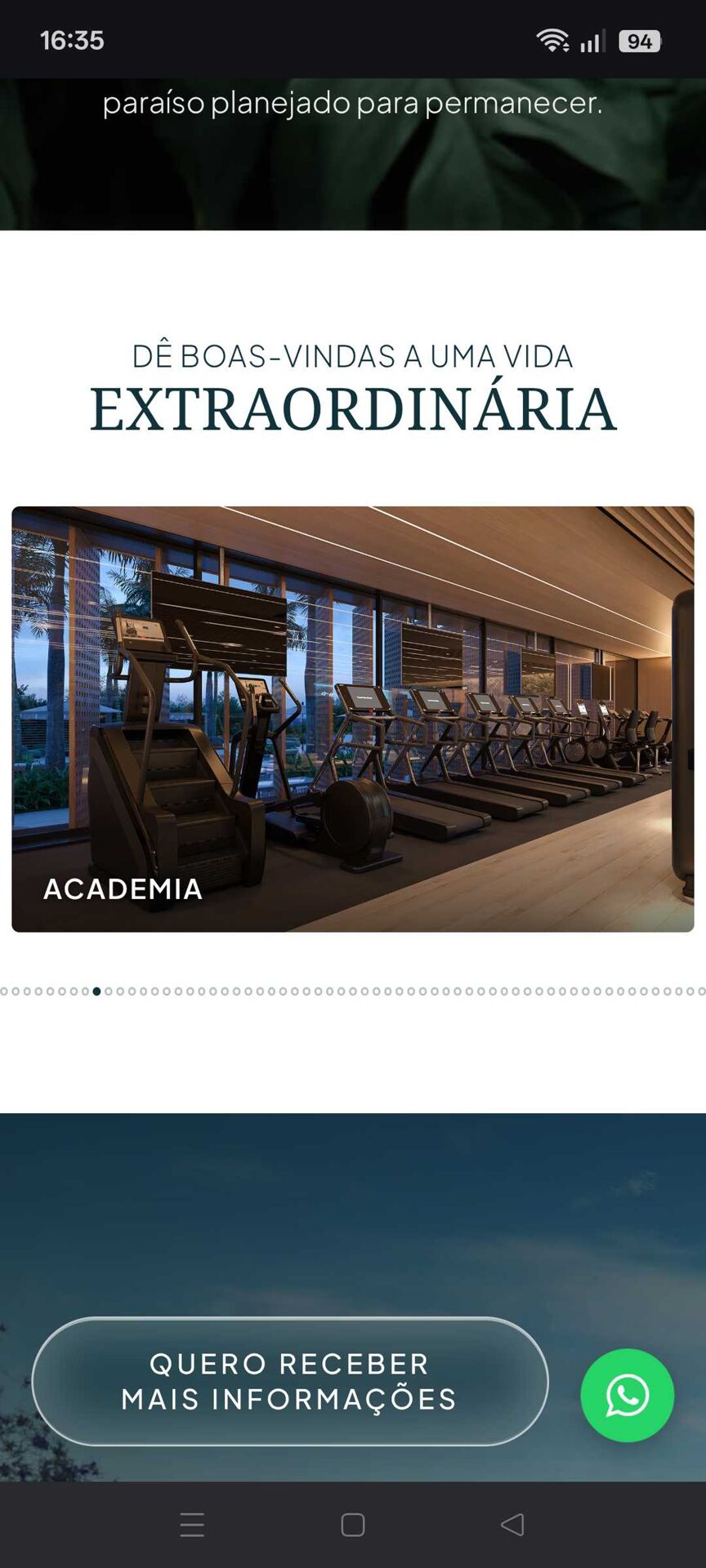Select the first carousel pagination dot
This screenshot has height=1568, width=706.
tap(4, 991)
